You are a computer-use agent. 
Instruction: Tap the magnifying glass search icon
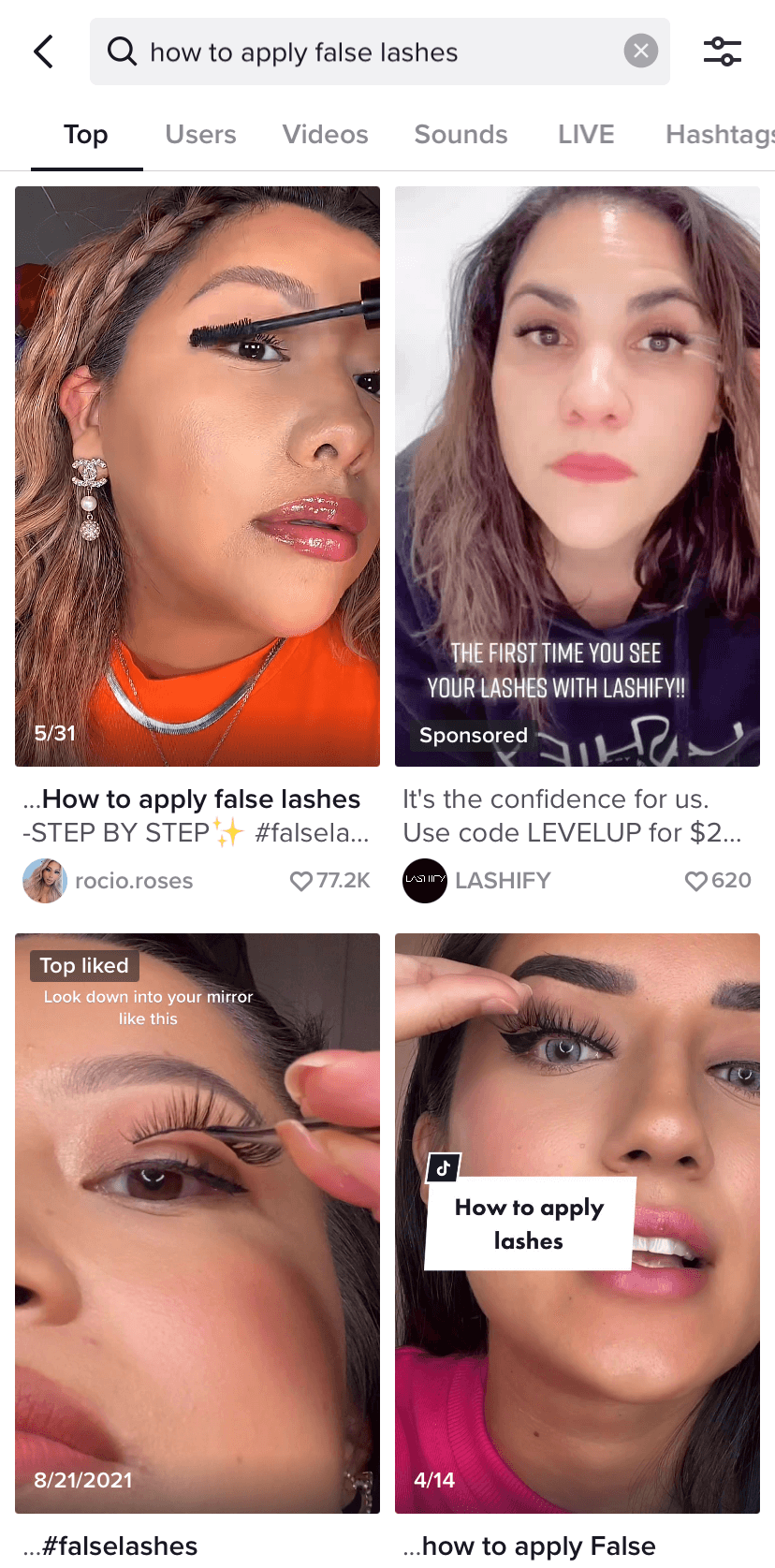click(x=122, y=51)
